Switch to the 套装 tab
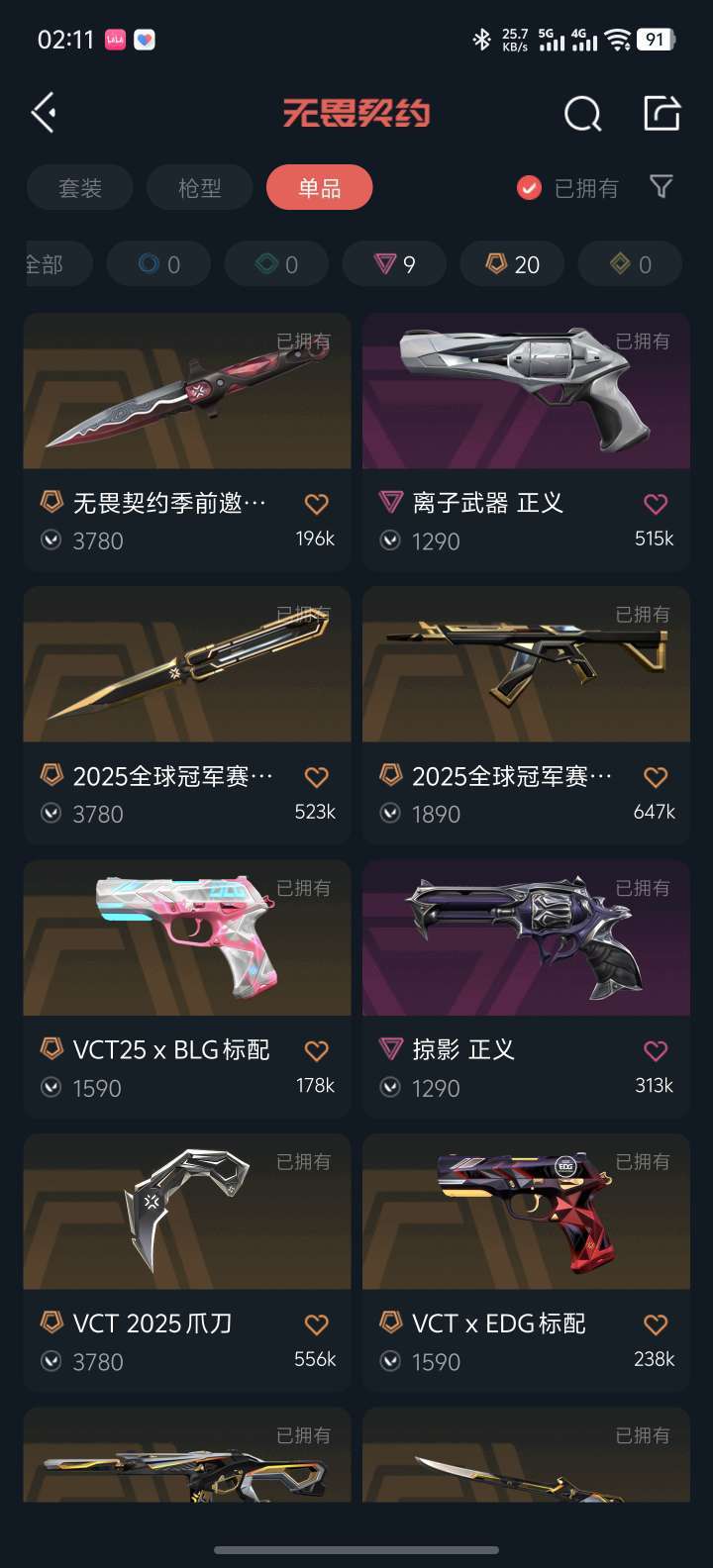This screenshot has height=1568, width=713. [x=80, y=188]
